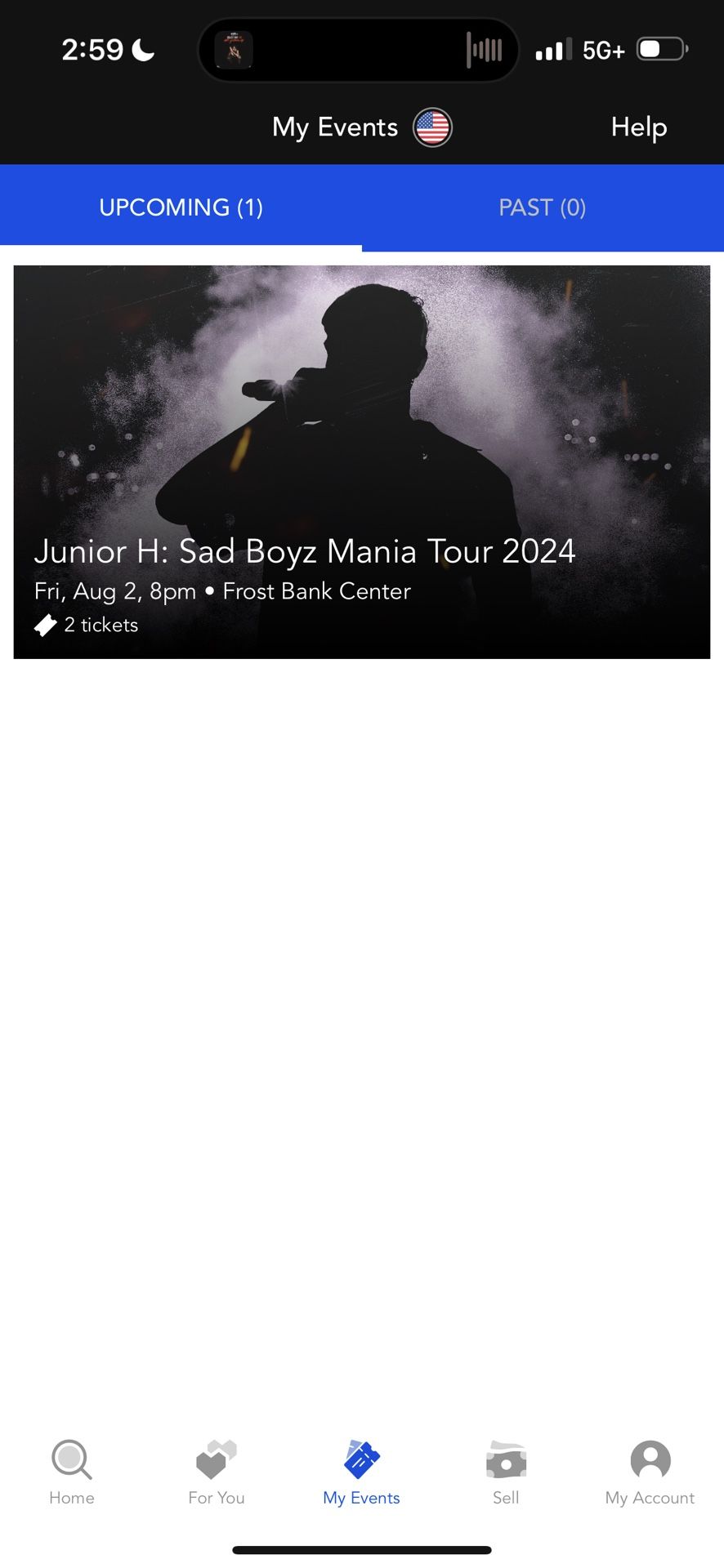
Task: Open the Help link
Action: click(x=638, y=127)
